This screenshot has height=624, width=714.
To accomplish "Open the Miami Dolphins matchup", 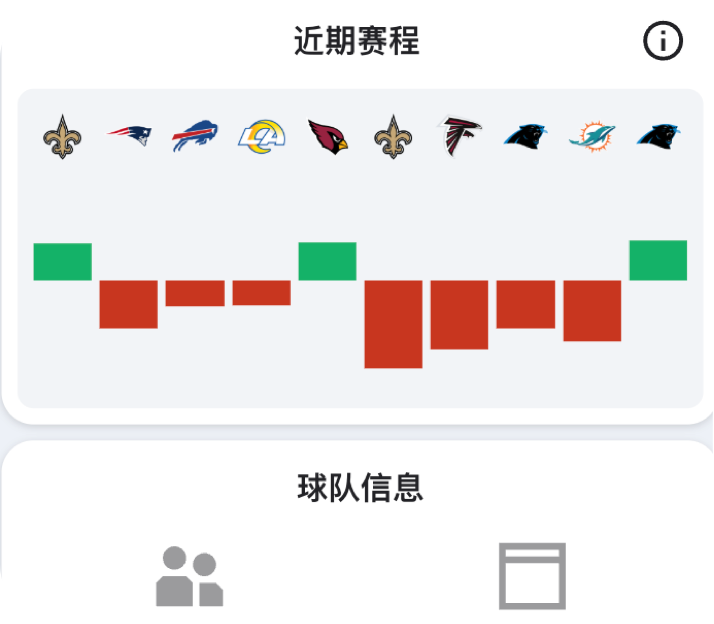I will click(592, 135).
